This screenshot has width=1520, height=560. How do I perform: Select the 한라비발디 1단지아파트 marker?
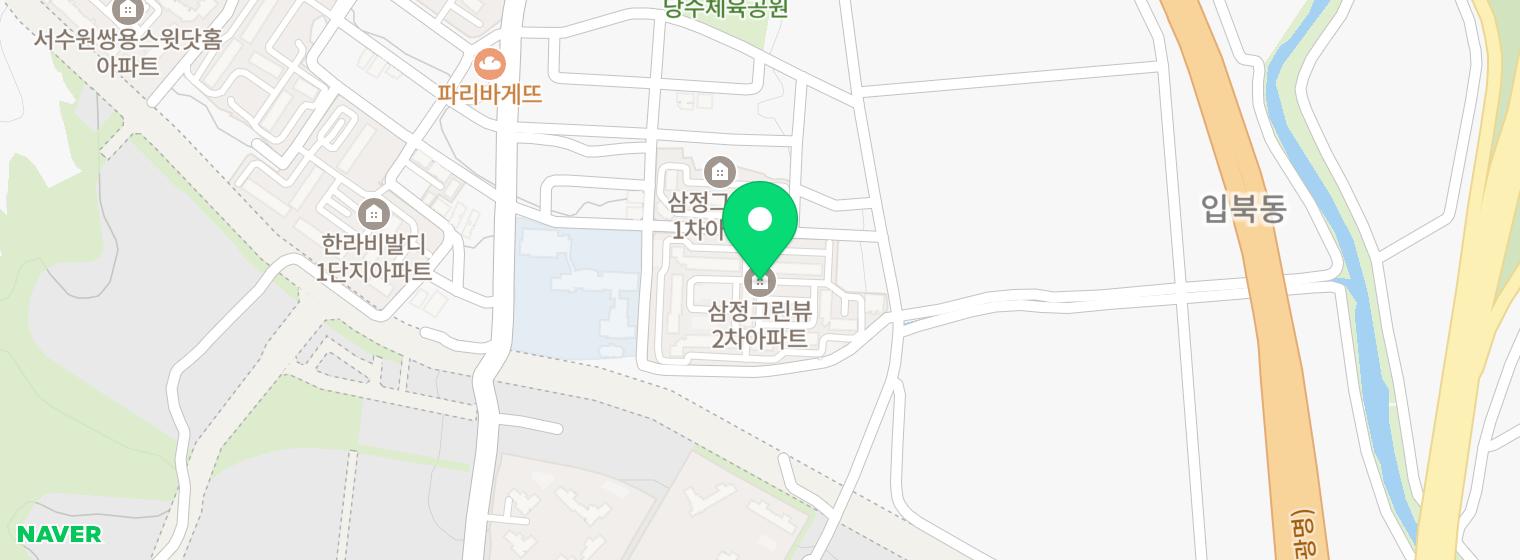coord(373,213)
